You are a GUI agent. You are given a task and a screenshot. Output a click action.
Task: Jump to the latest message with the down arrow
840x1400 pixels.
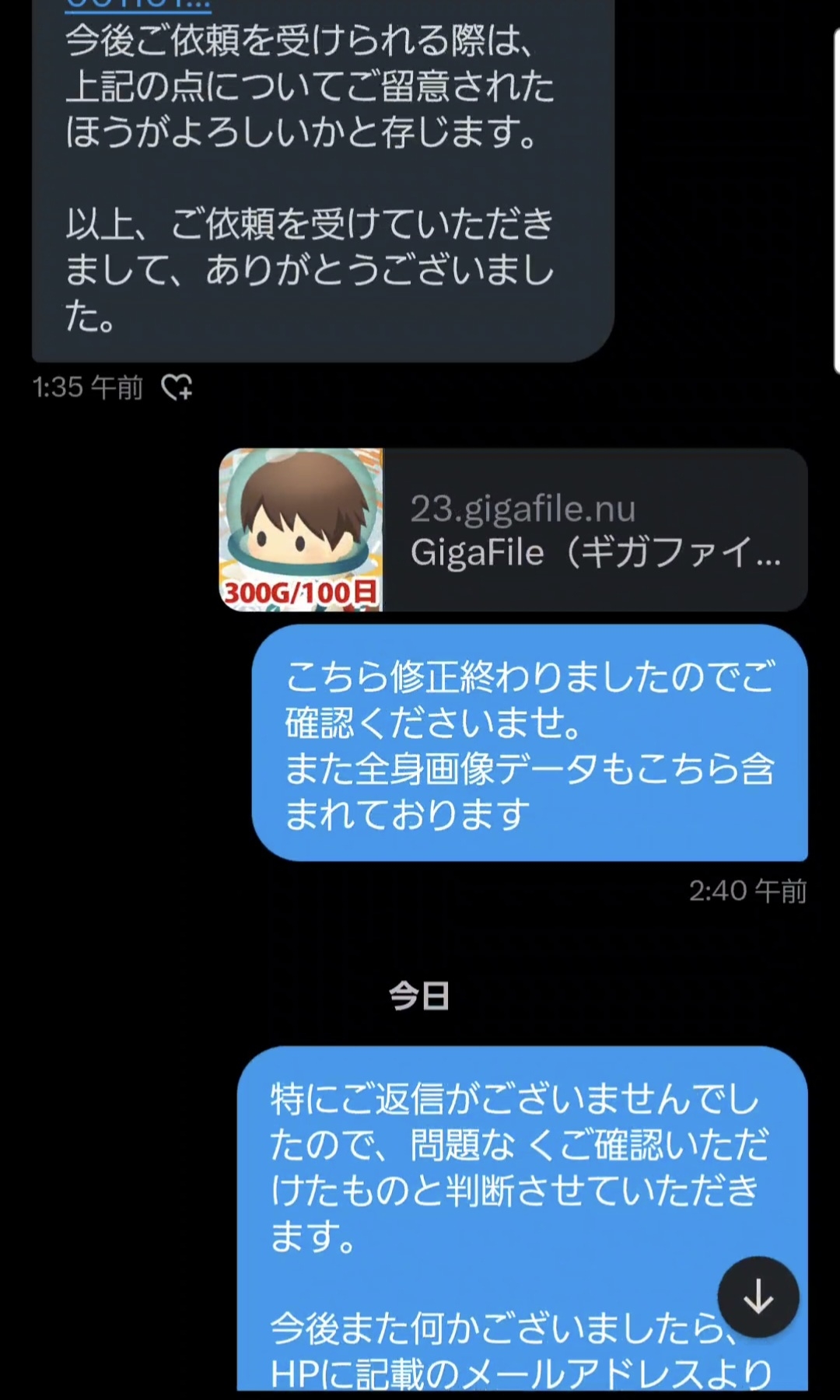tap(758, 1297)
